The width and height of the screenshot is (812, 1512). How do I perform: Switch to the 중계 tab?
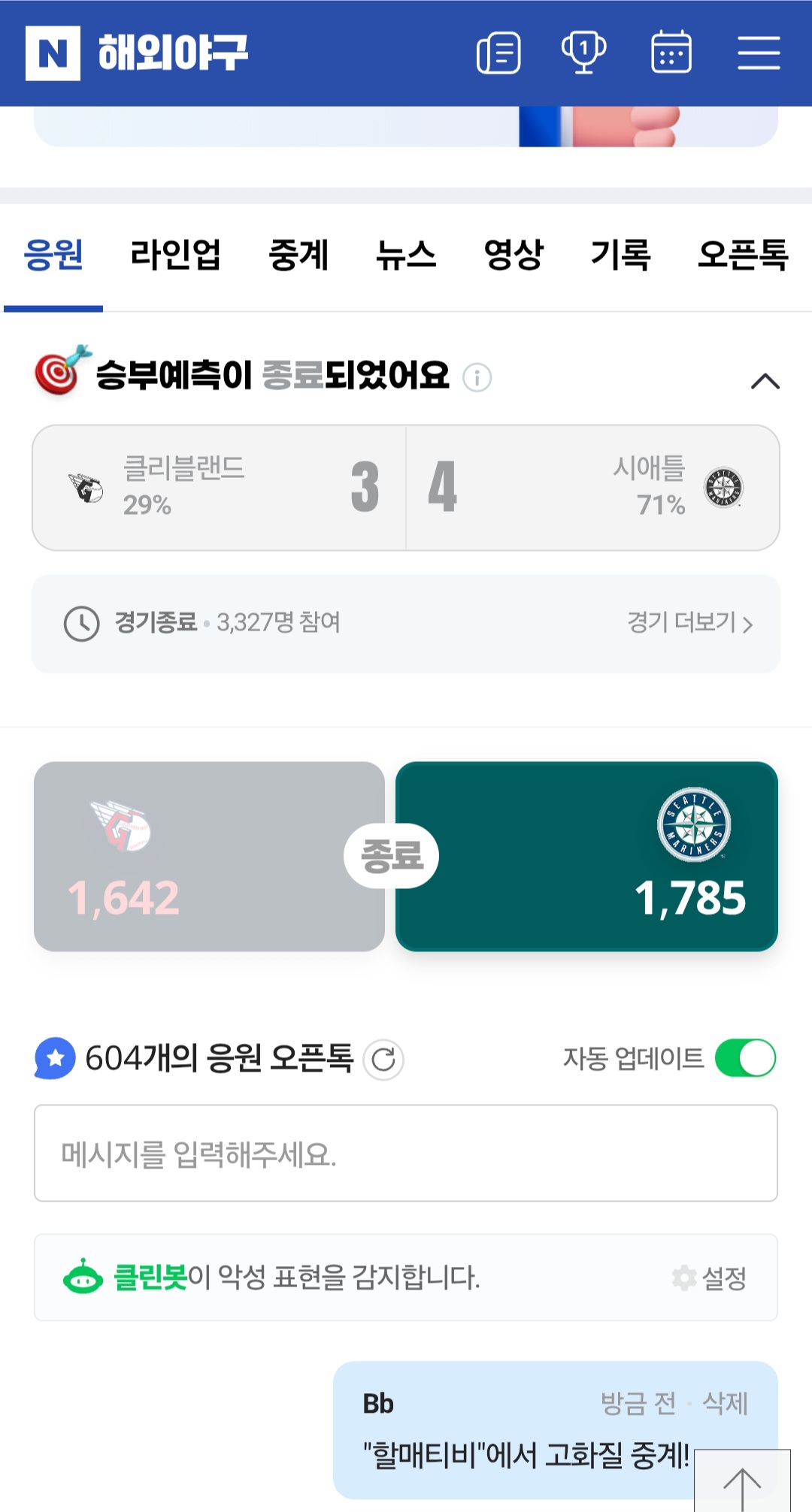[298, 255]
